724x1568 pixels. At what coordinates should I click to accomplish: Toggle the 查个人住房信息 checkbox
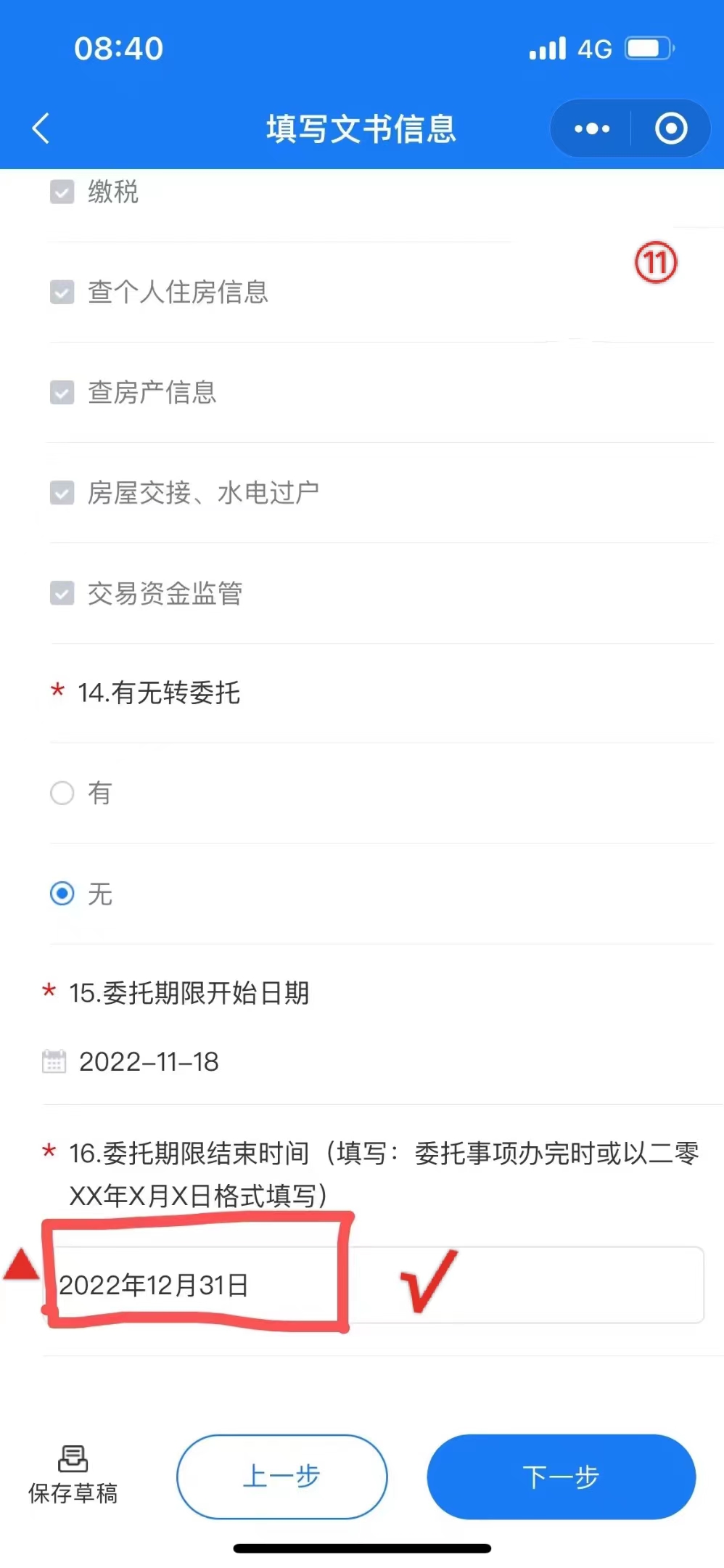[62, 293]
